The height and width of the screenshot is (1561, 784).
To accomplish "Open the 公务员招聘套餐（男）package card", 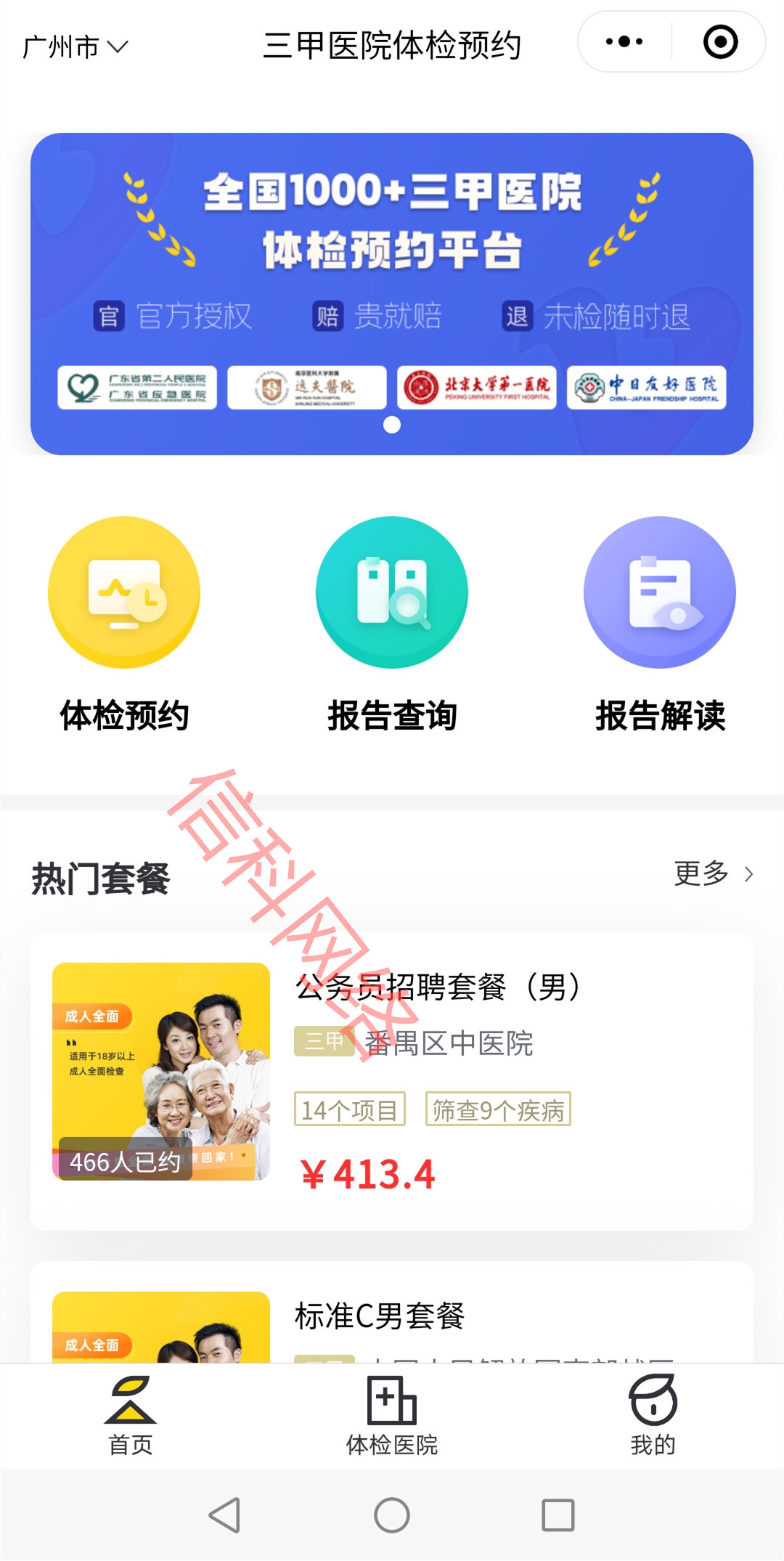I will (391, 1080).
